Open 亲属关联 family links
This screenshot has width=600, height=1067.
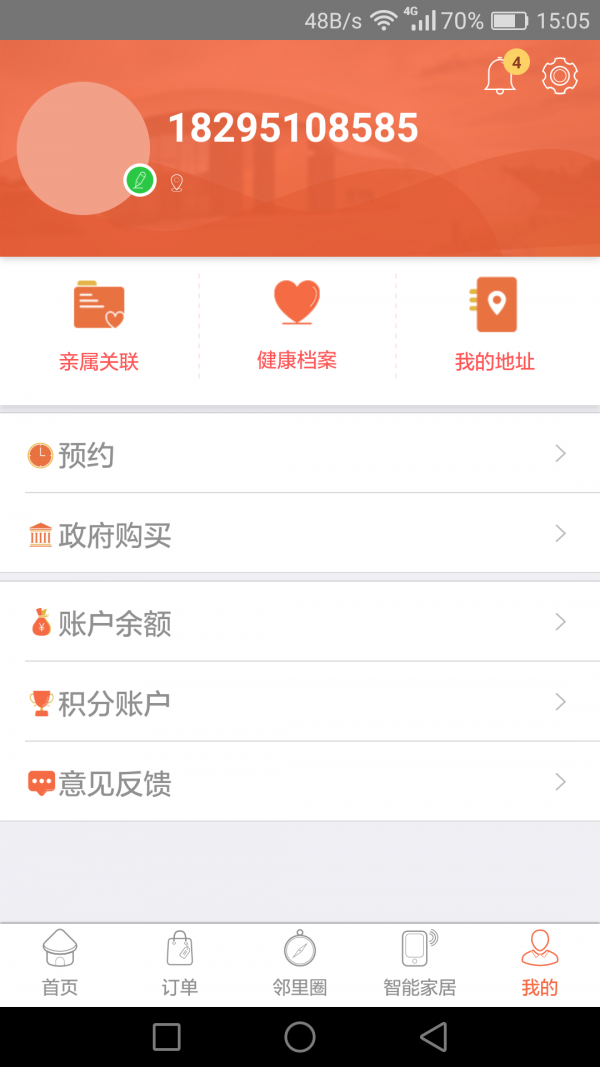pos(99,327)
